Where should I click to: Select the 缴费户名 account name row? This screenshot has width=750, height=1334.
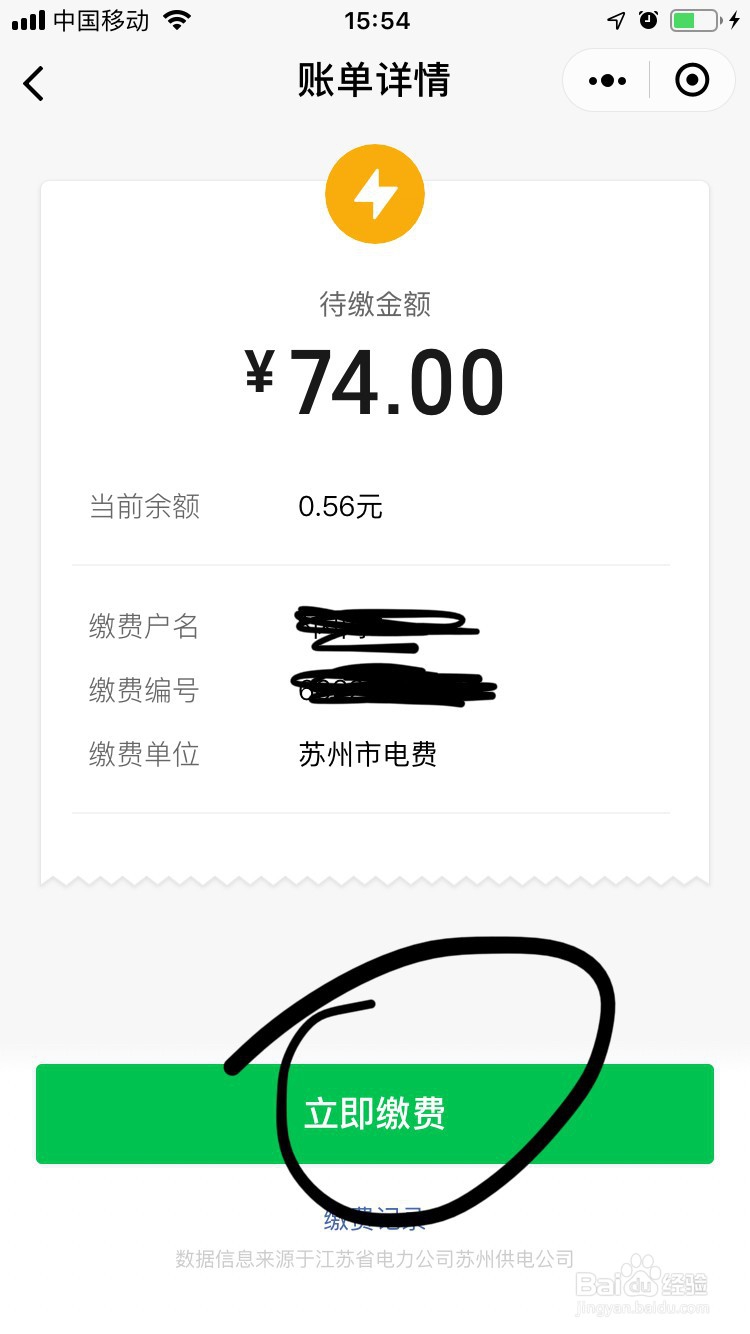pos(144,627)
